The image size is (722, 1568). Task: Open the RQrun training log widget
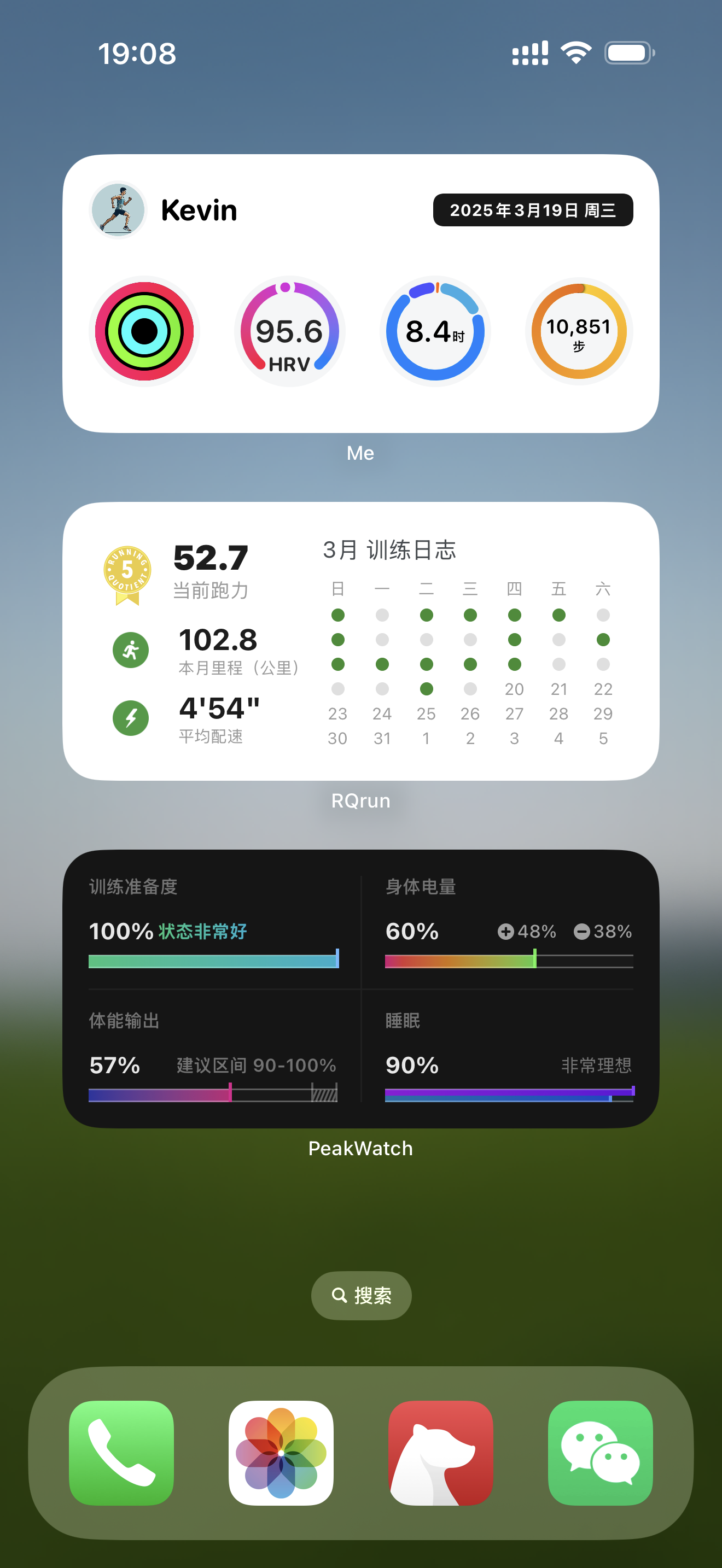[361, 641]
